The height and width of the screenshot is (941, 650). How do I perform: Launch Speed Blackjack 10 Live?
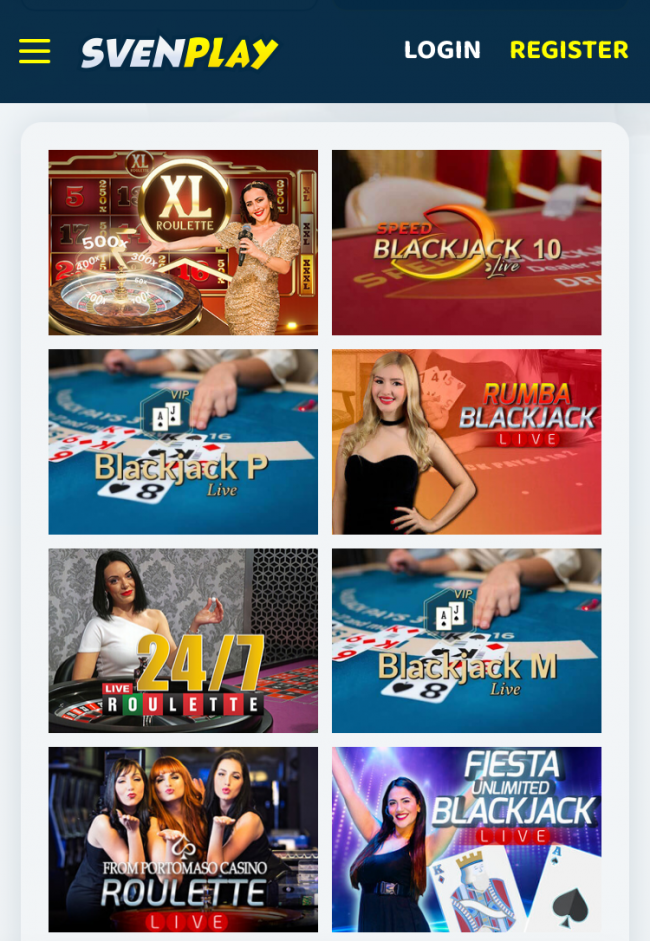click(x=466, y=242)
